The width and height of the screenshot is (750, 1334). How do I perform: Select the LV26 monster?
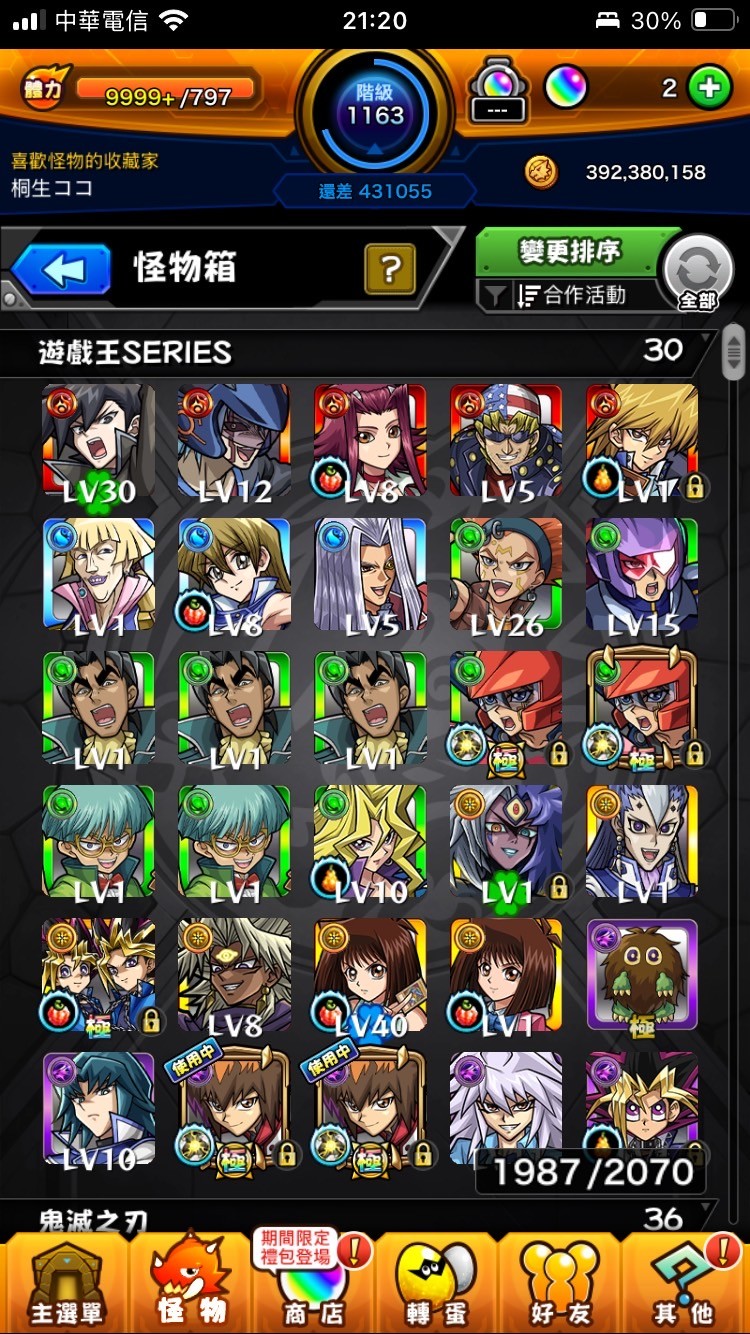coord(506,574)
